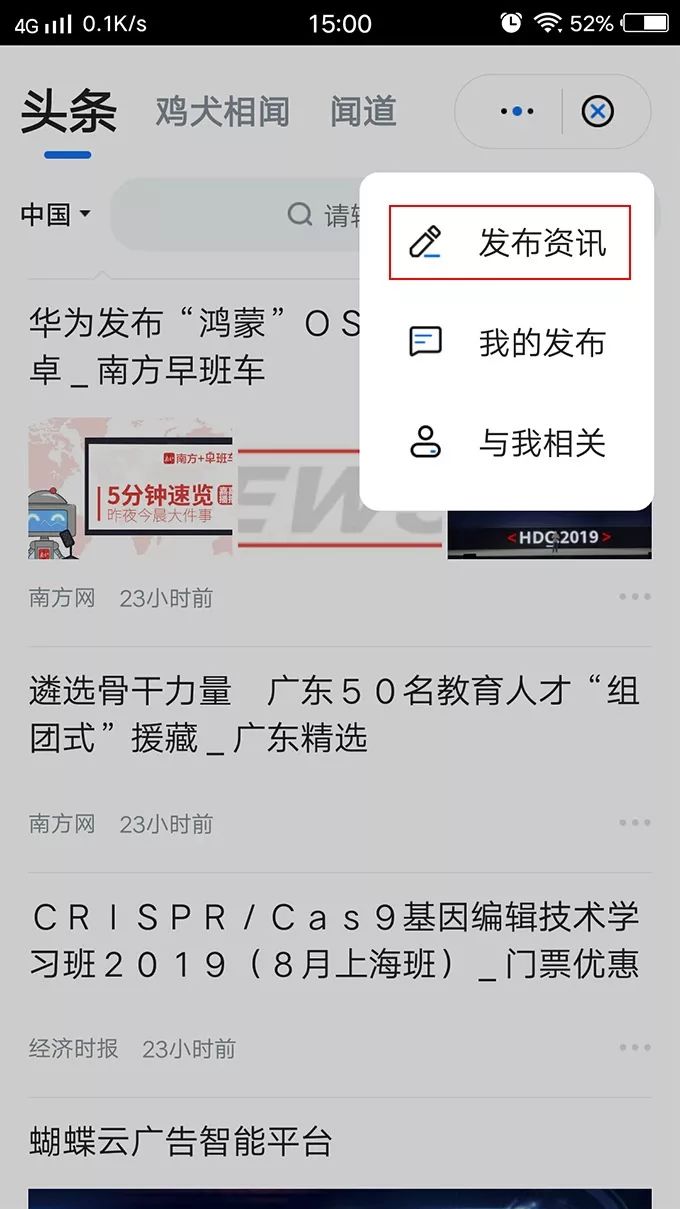This screenshot has width=680, height=1209.
Task: Open 我的发布 in the menu
Action: (510, 343)
